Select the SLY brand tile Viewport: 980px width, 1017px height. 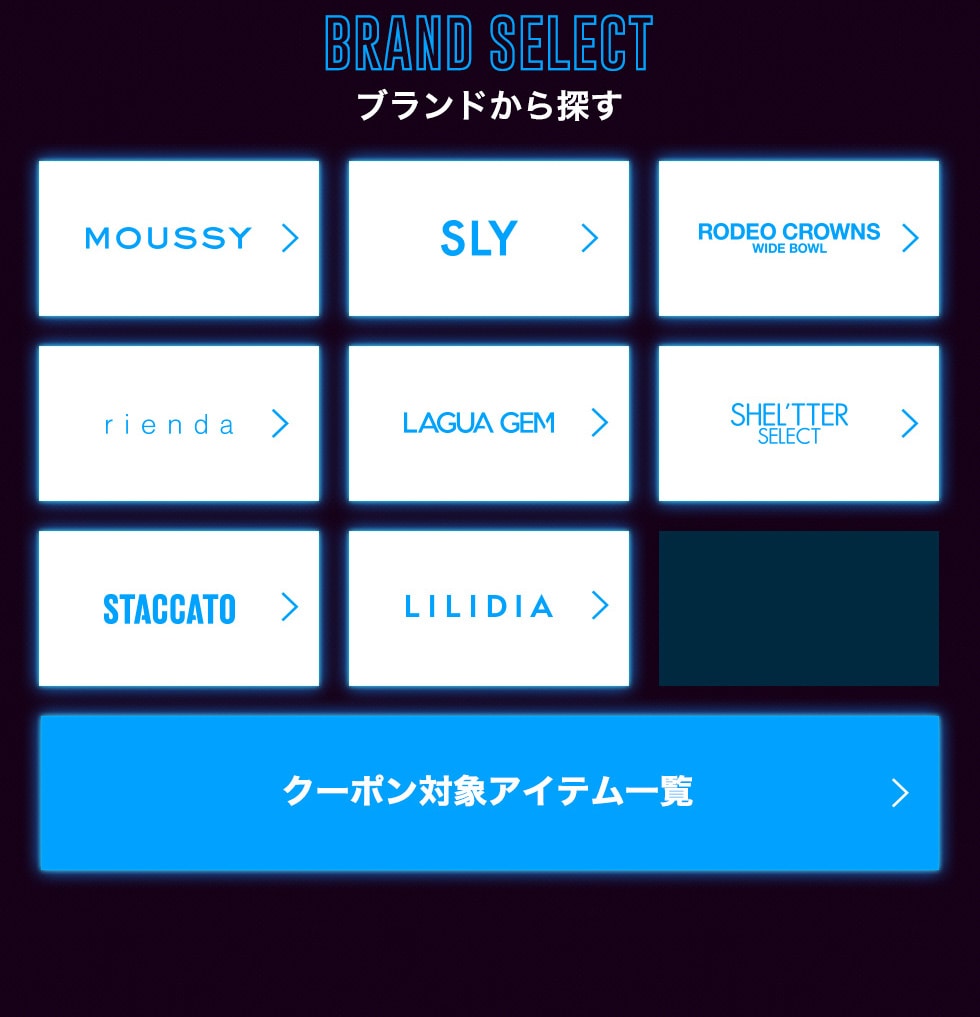489,238
